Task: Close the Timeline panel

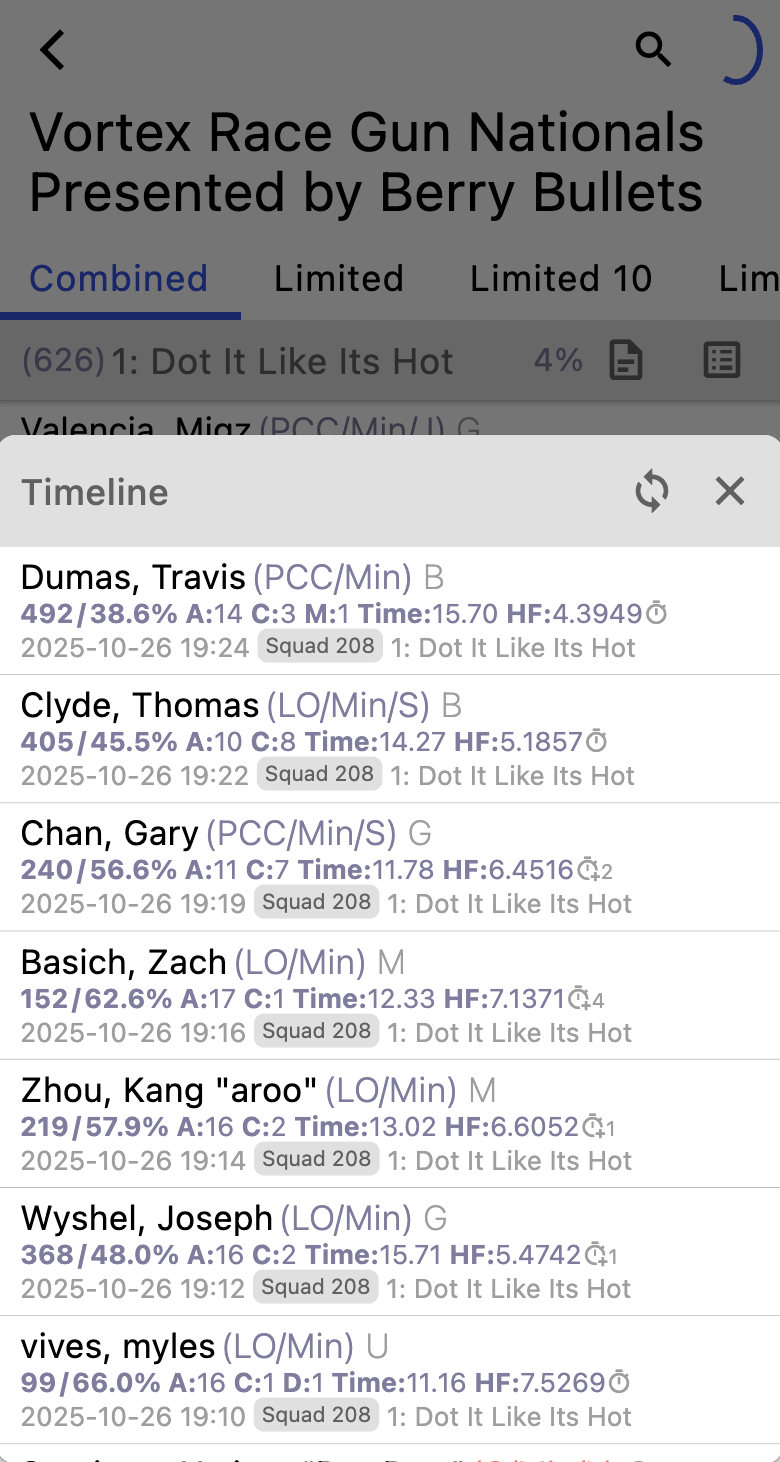Action: (730, 492)
